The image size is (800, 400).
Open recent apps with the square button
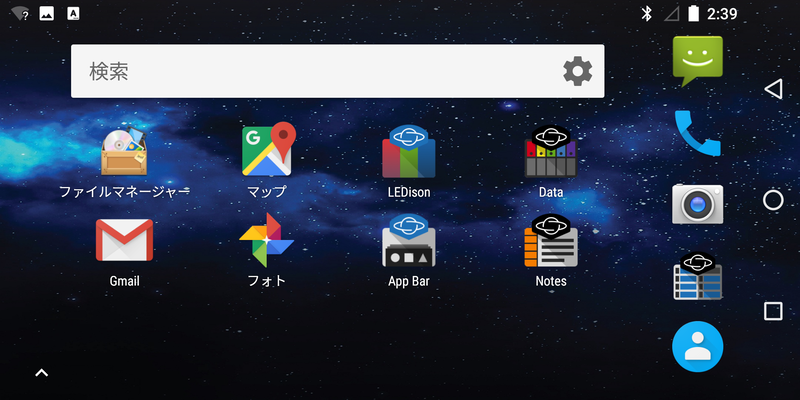(x=772, y=311)
